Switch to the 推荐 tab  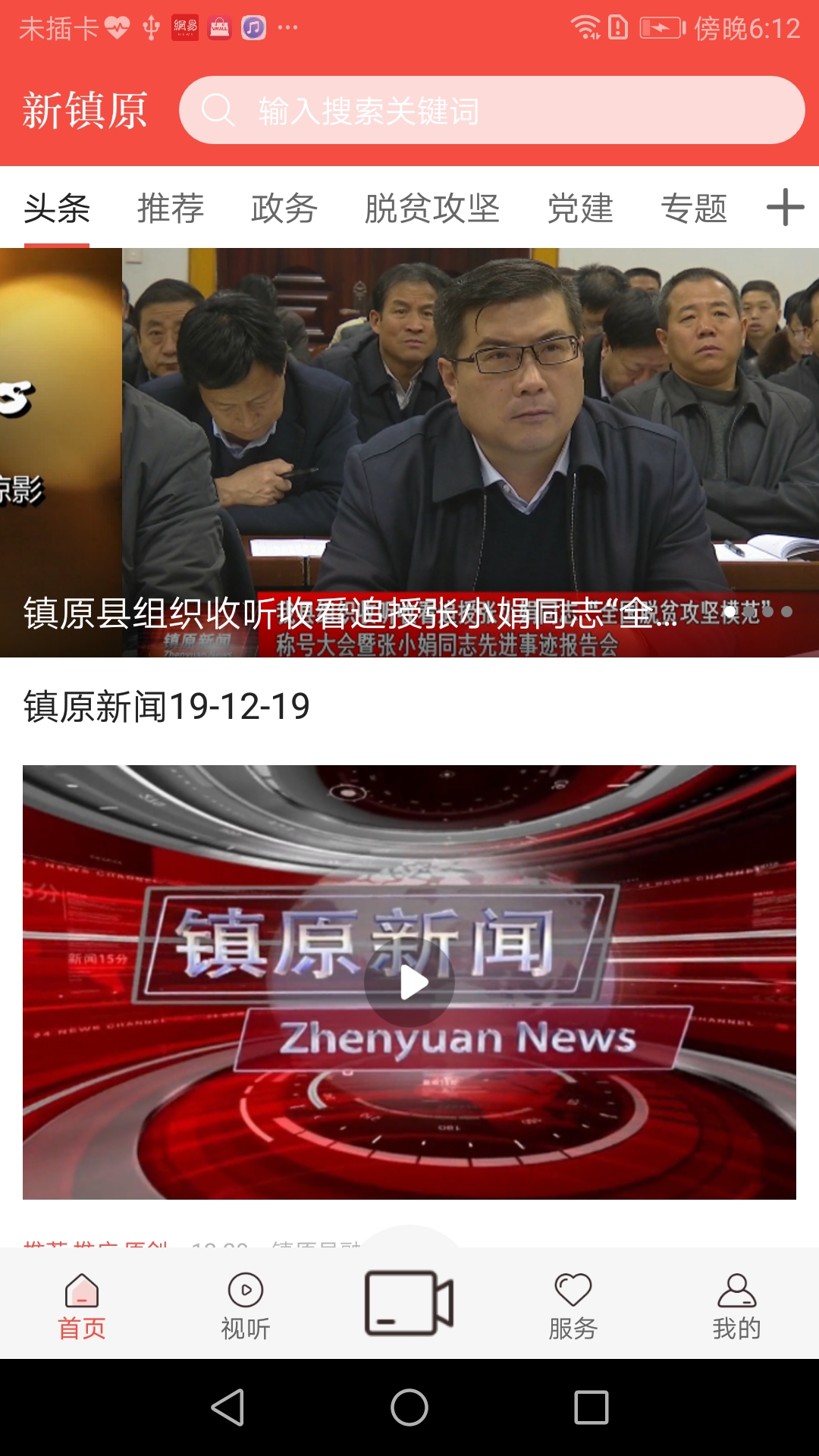pyautogui.click(x=171, y=209)
